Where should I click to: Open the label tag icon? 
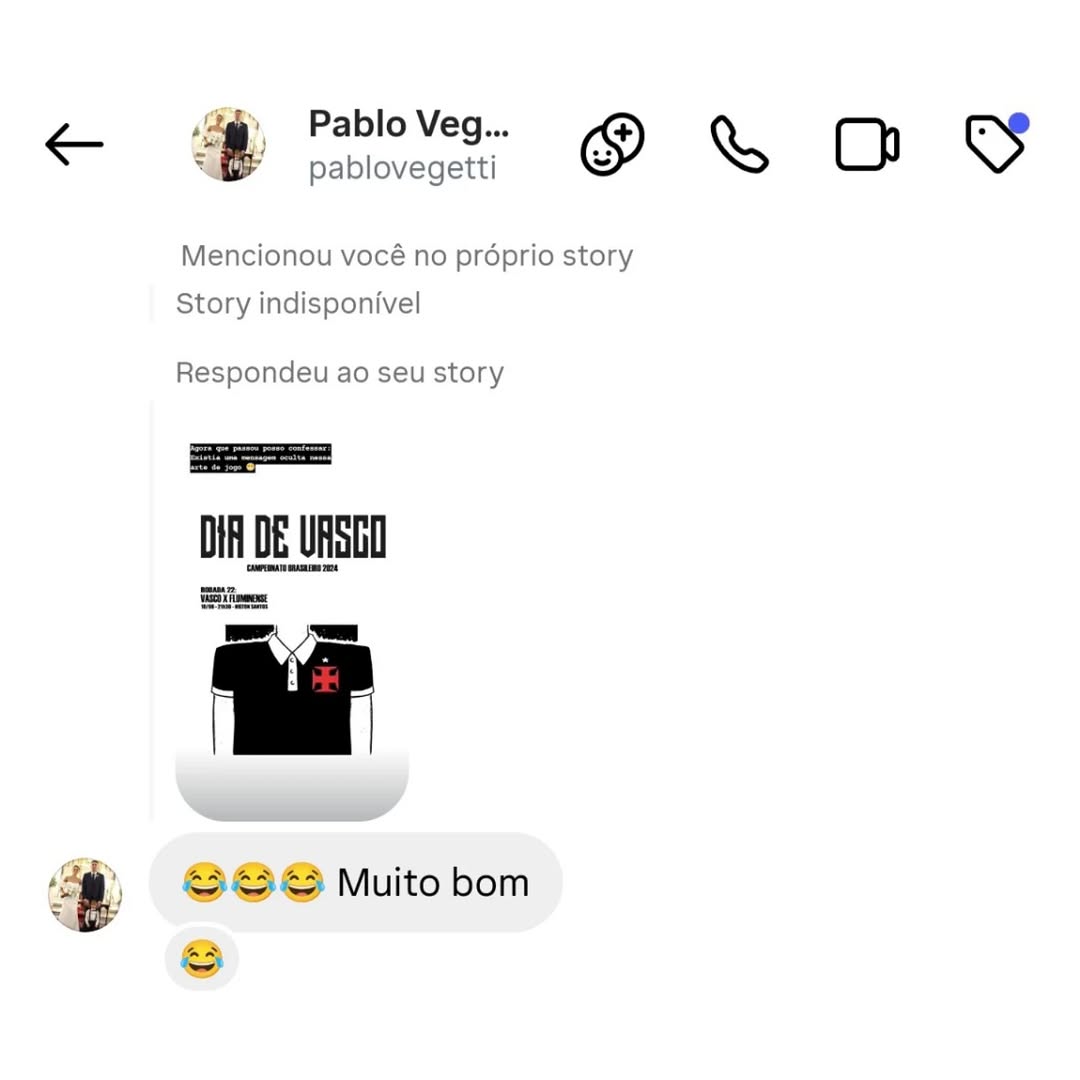[x=995, y=144]
